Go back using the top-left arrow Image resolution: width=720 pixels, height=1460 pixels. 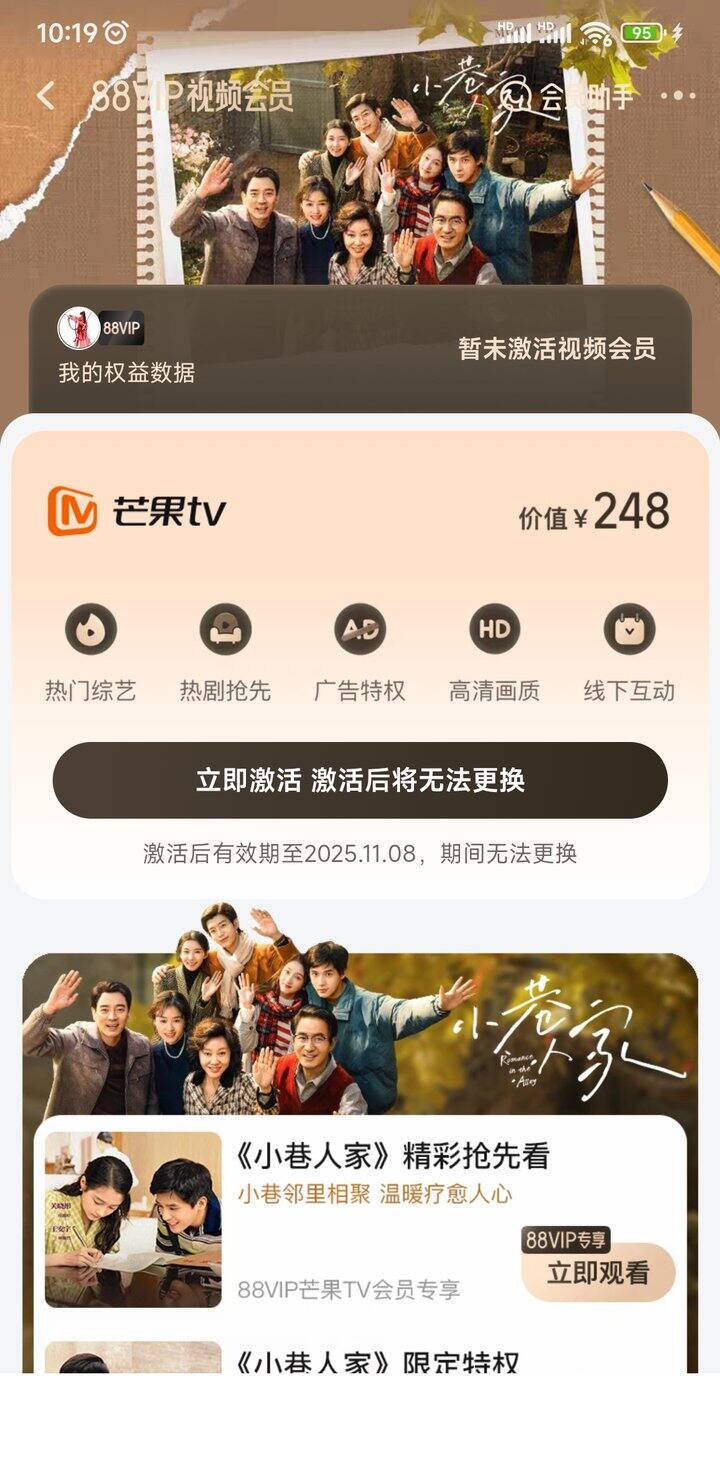coord(46,96)
